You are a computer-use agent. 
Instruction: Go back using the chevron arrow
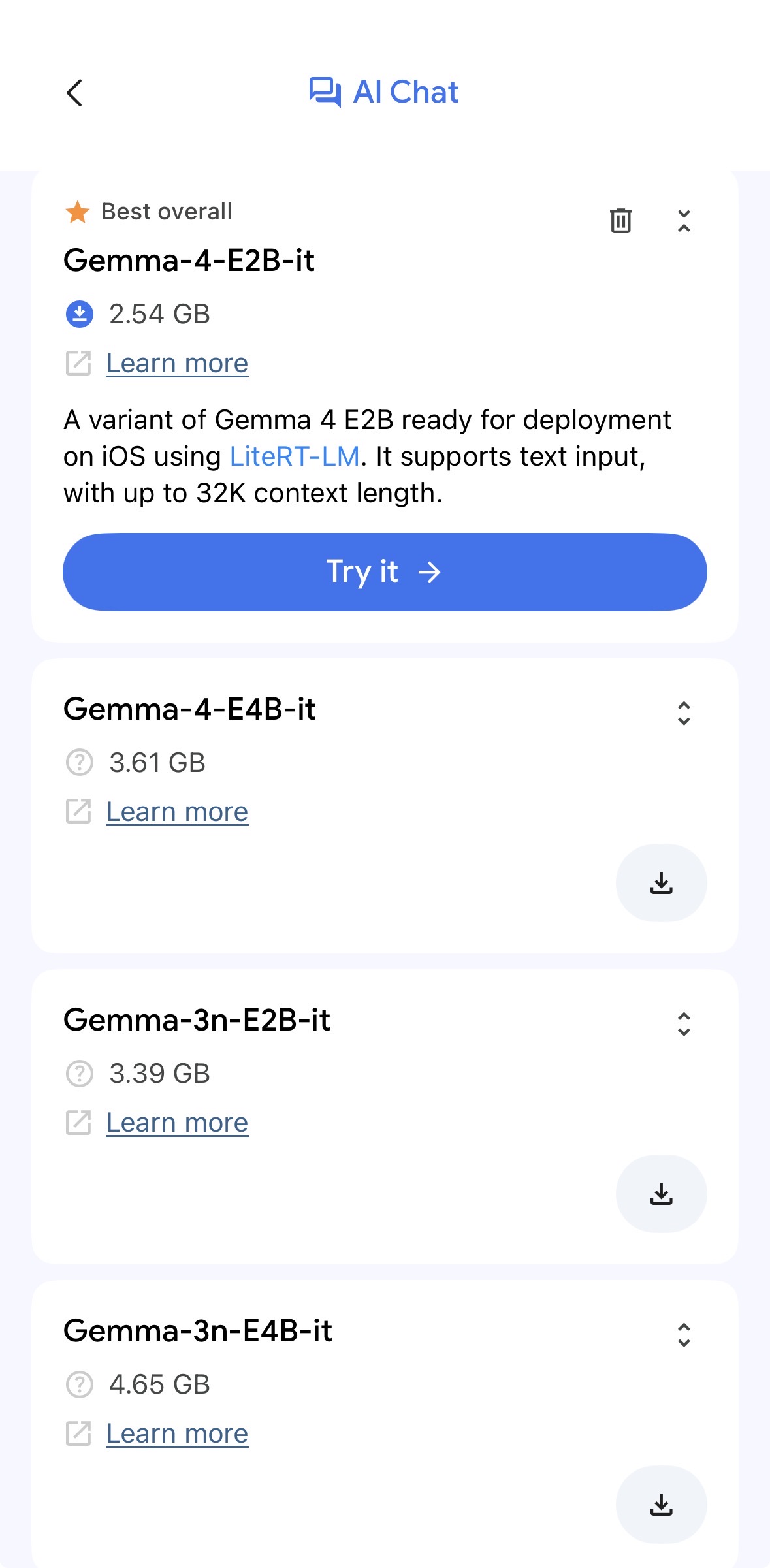74,93
